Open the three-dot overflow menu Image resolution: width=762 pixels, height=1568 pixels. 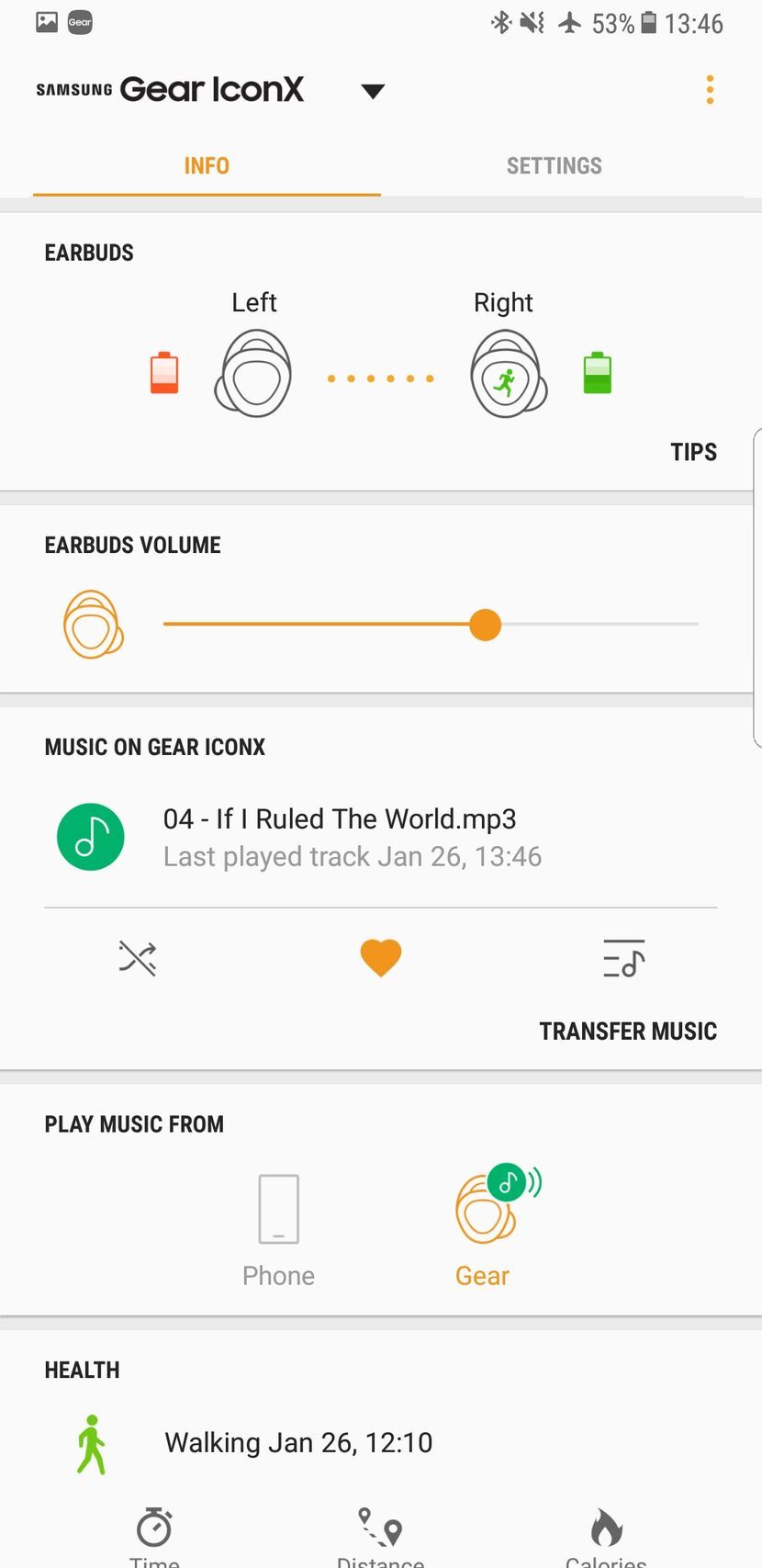[x=709, y=90]
